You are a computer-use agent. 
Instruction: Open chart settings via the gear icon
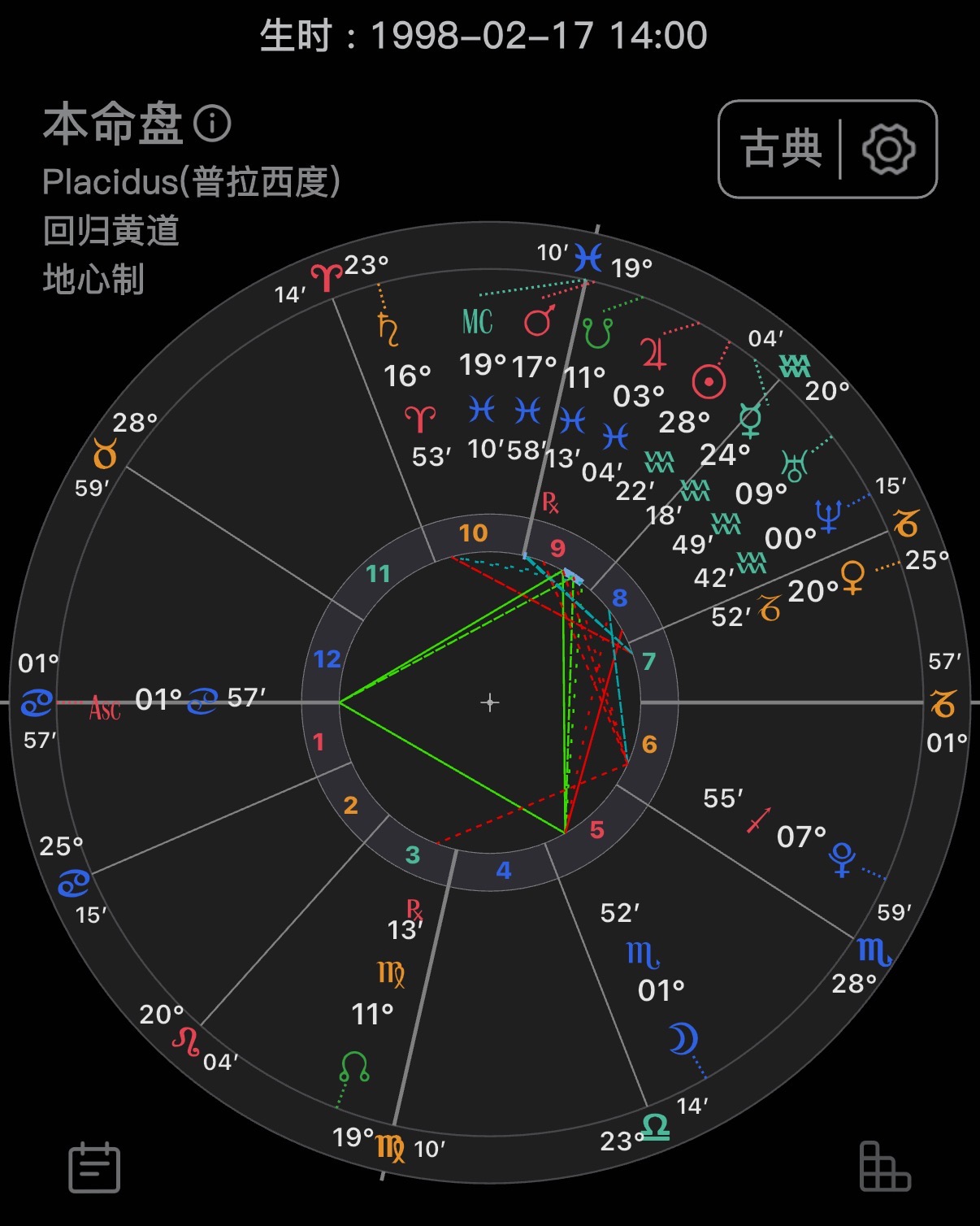point(888,150)
